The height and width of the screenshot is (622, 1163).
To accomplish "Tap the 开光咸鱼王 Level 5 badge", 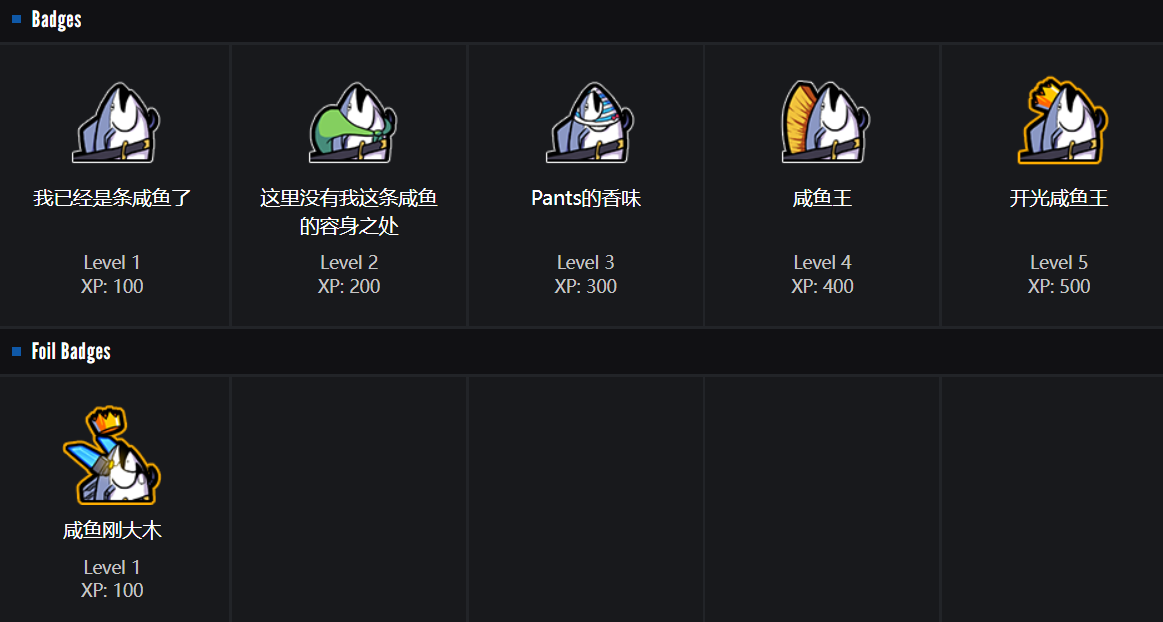I will pyautogui.click(x=1059, y=123).
